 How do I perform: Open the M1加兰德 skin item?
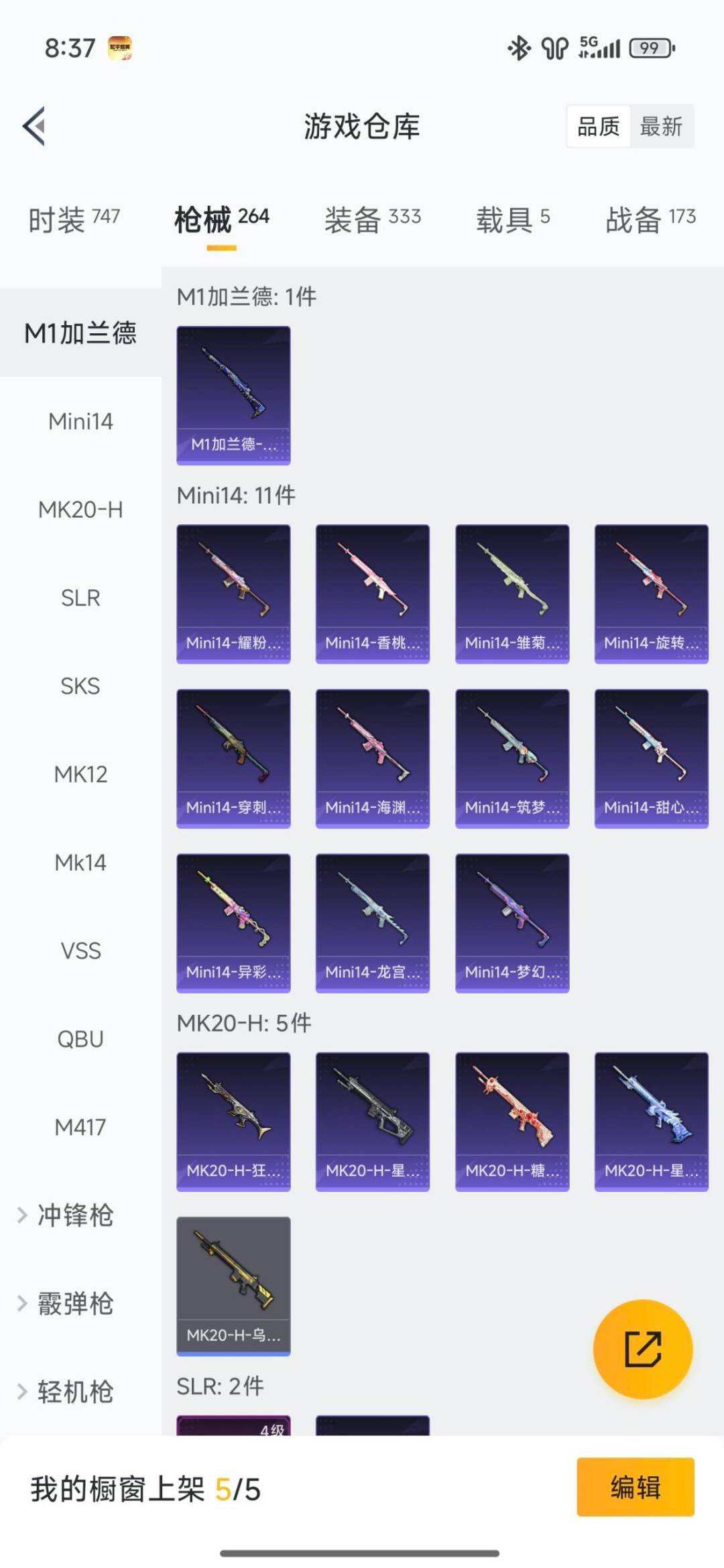233,395
